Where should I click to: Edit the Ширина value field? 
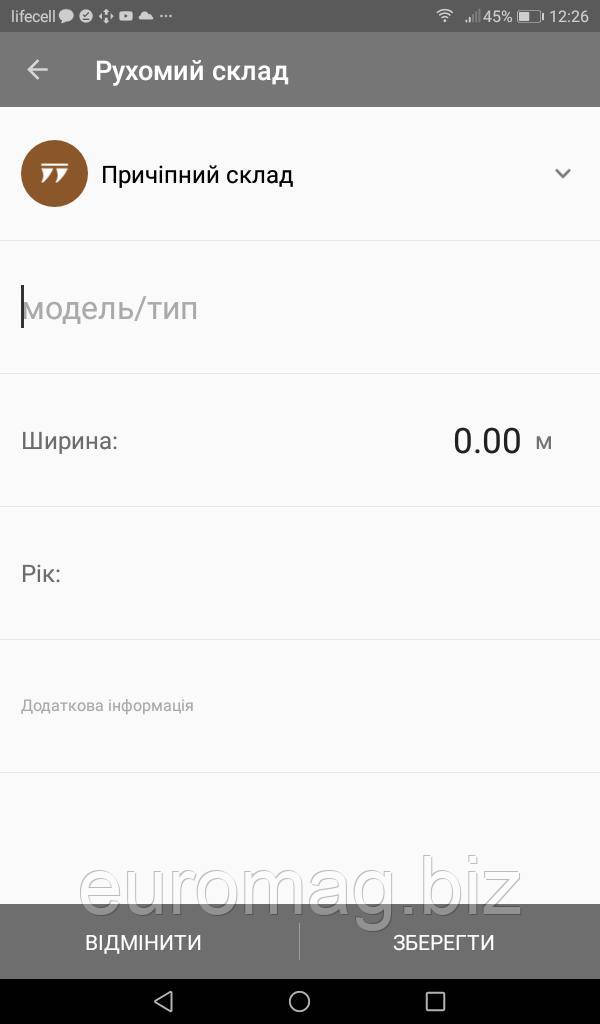(487, 441)
